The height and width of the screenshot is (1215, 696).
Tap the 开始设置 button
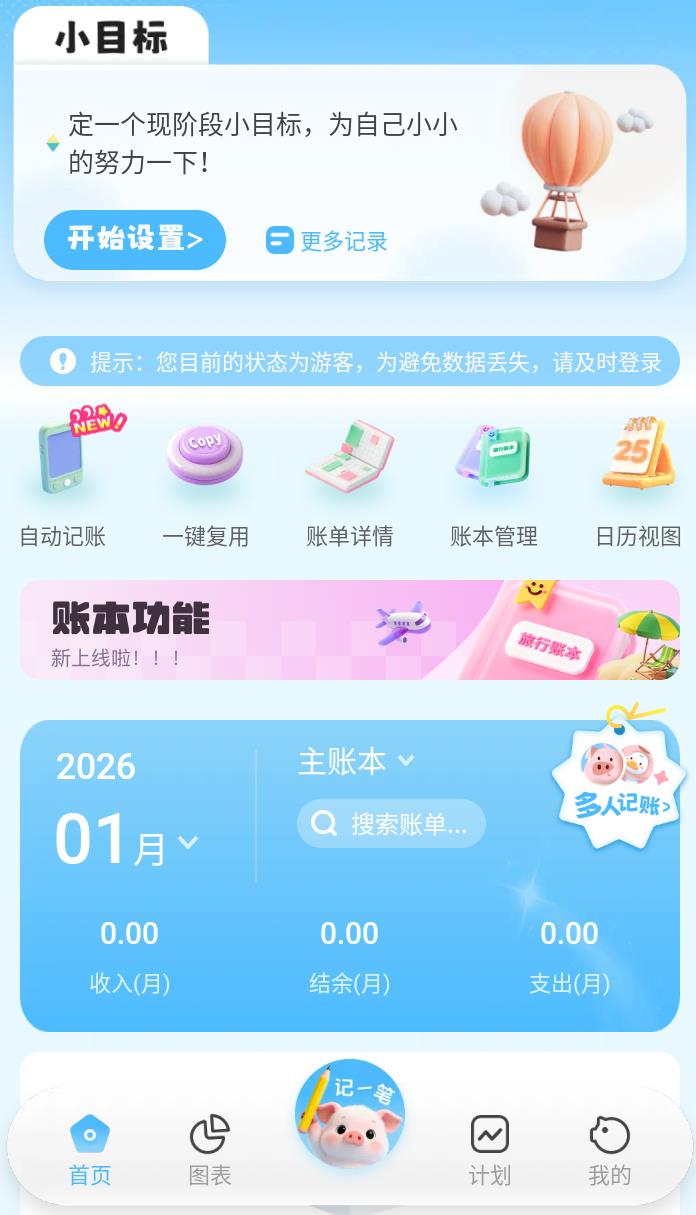[x=135, y=240]
